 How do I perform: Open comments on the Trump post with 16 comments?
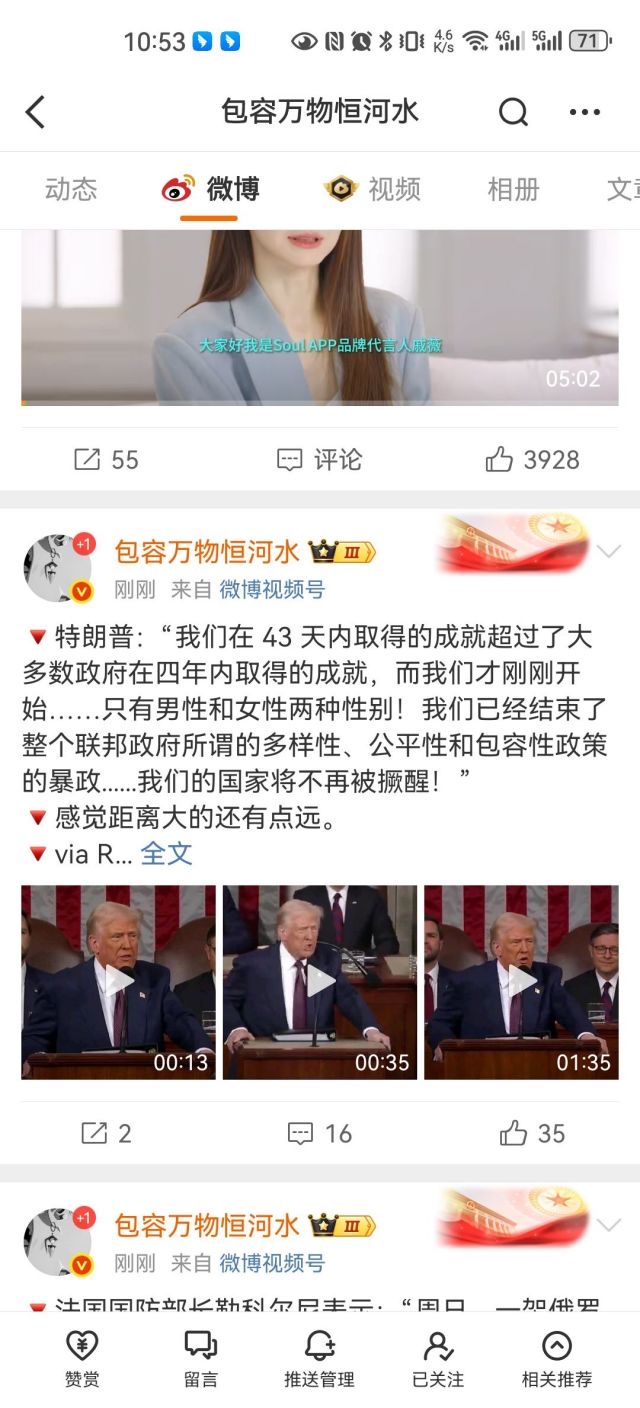click(x=320, y=1133)
